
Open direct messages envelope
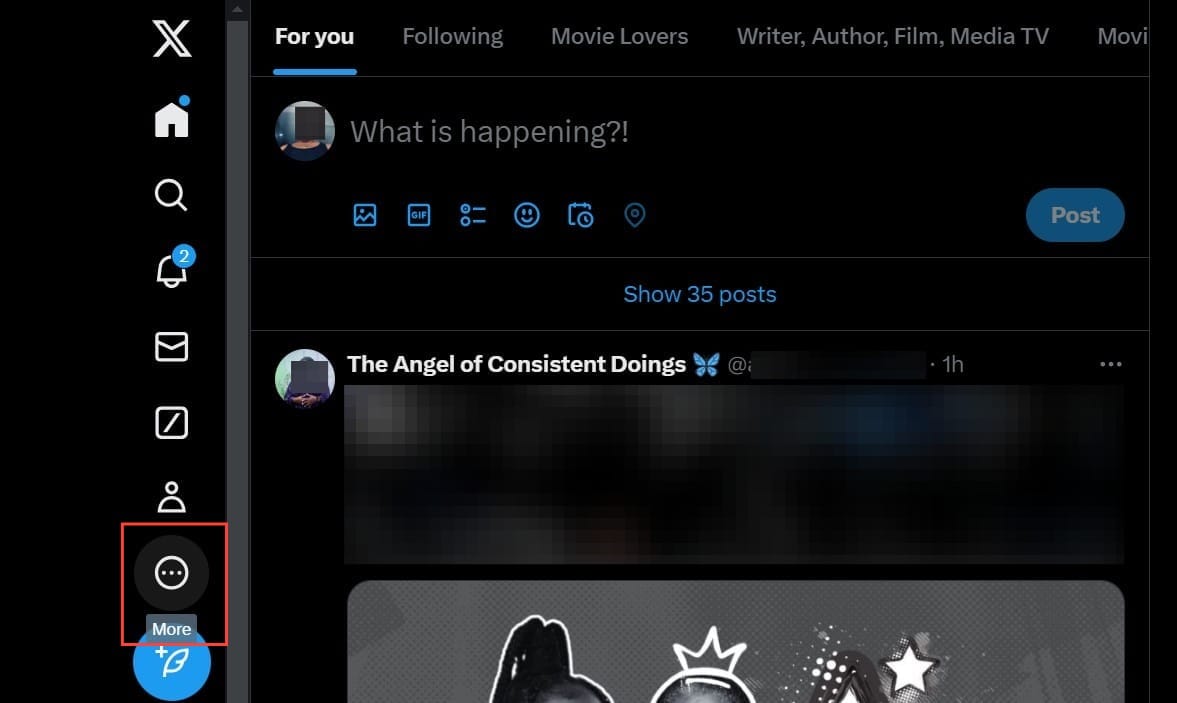coord(171,347)
